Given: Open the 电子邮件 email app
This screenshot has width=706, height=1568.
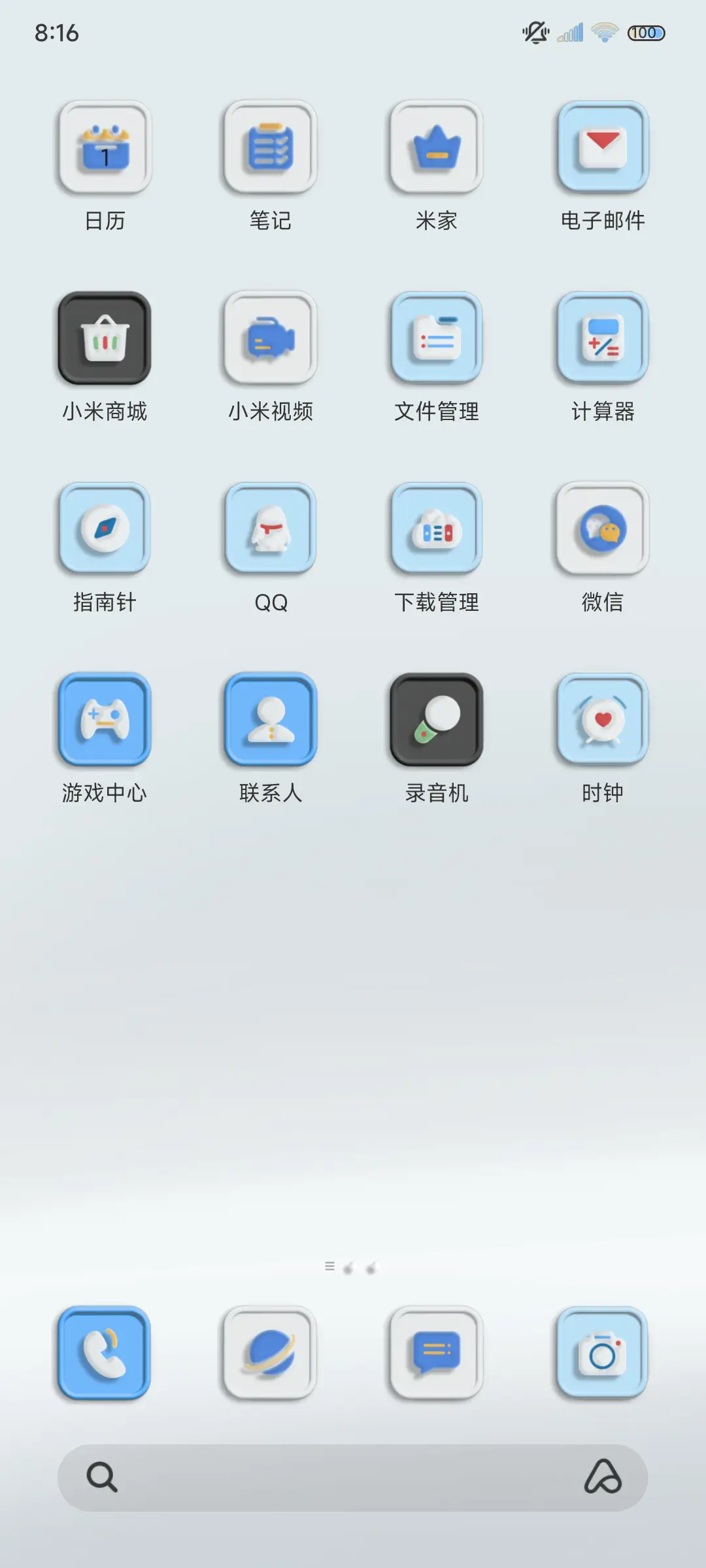Looking at the screenshot, I should (x=601, y=149).
